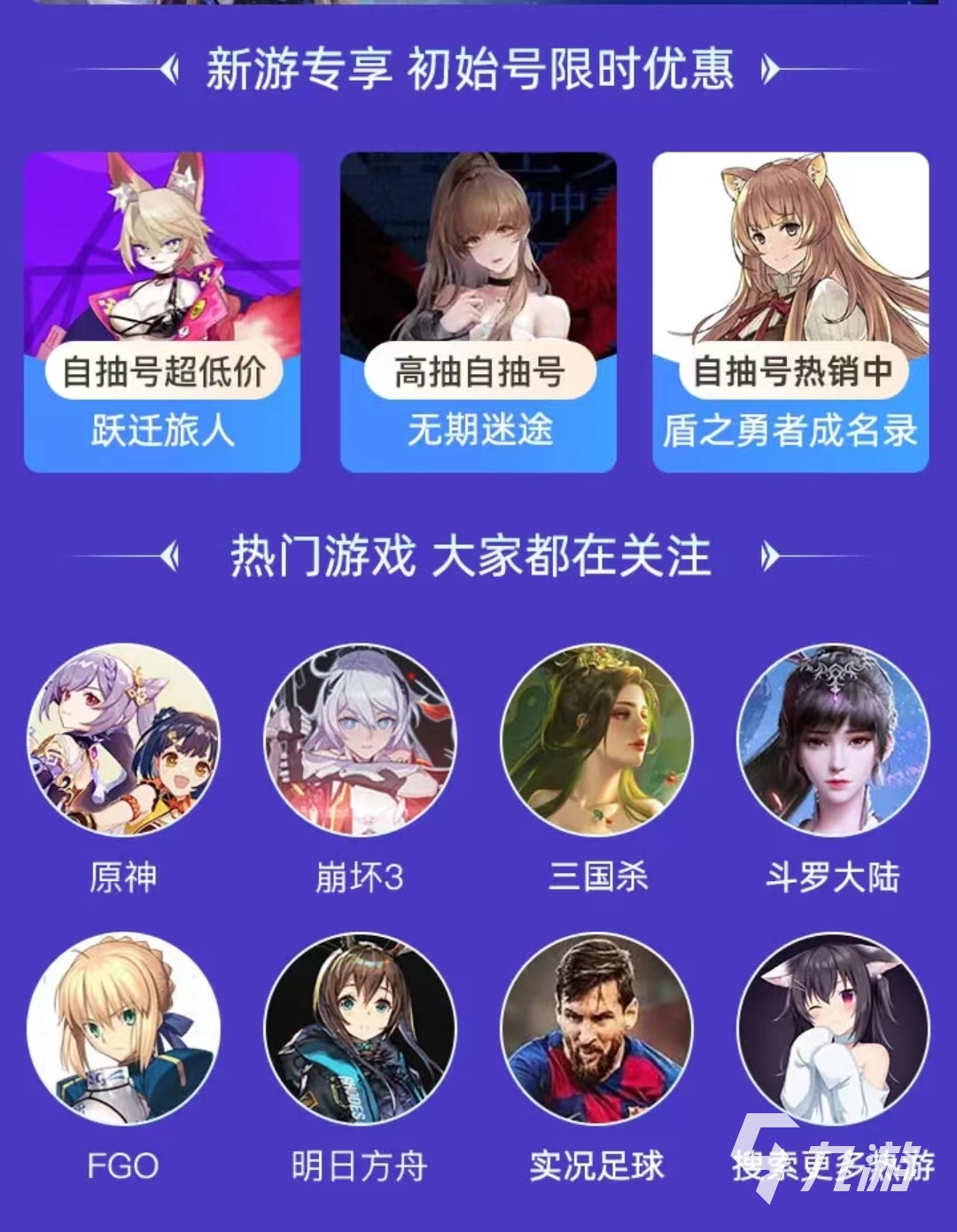
Task: Select the 崩坏3 game icon
Action: pos(361,740)
